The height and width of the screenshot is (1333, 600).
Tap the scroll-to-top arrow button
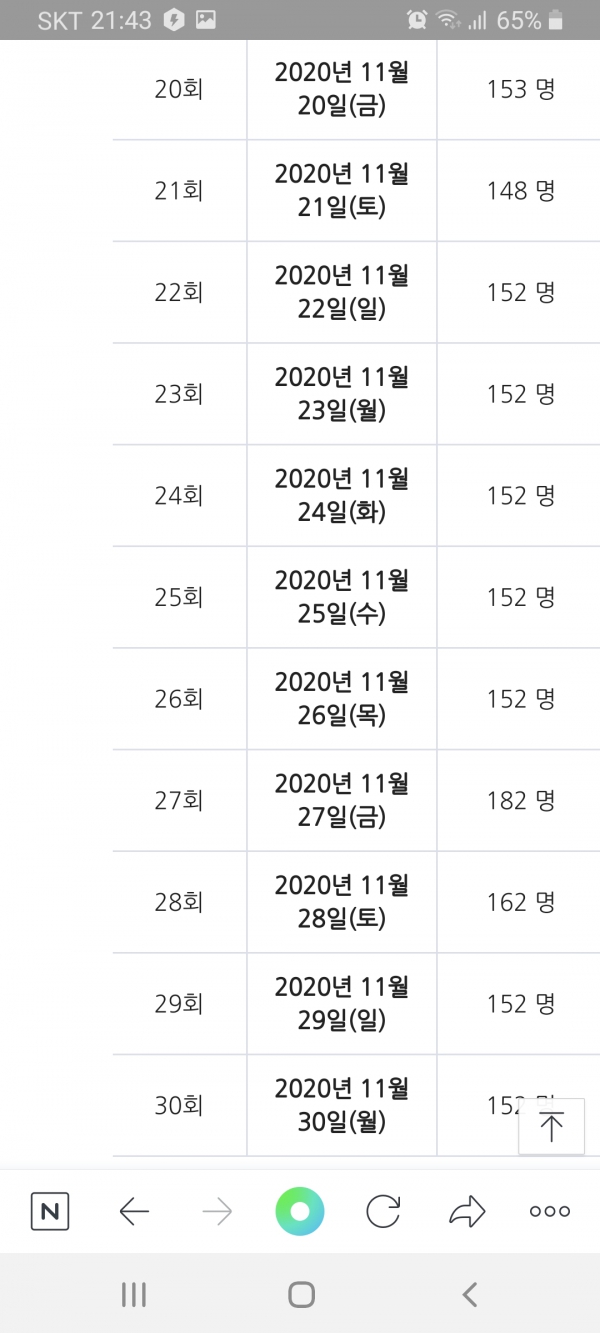551,1126
